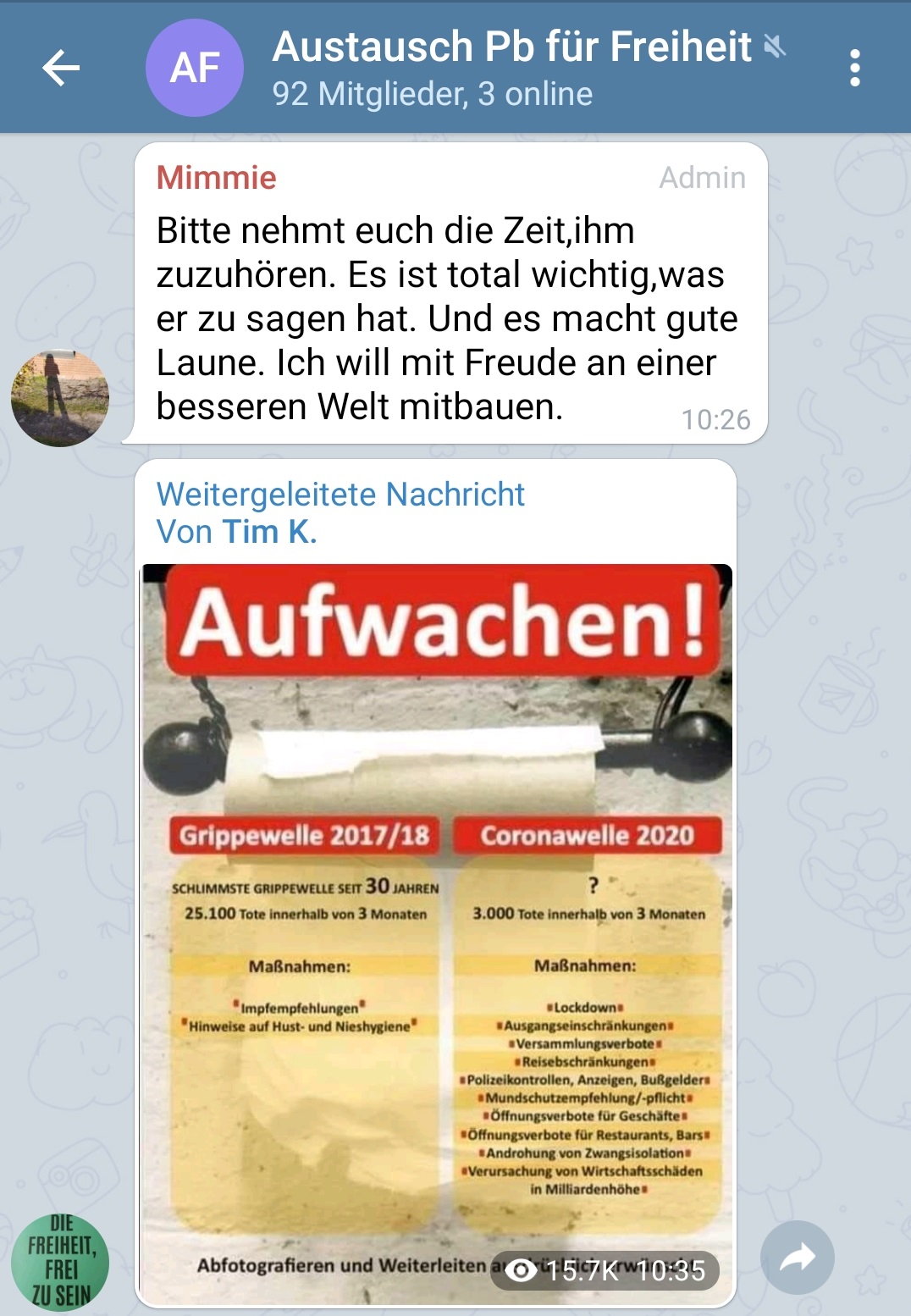Screen dimensions: 911x1316
Task: Tap the Die Freiheit frei zu sein avatar
Action: click(x=60, y=1262)
